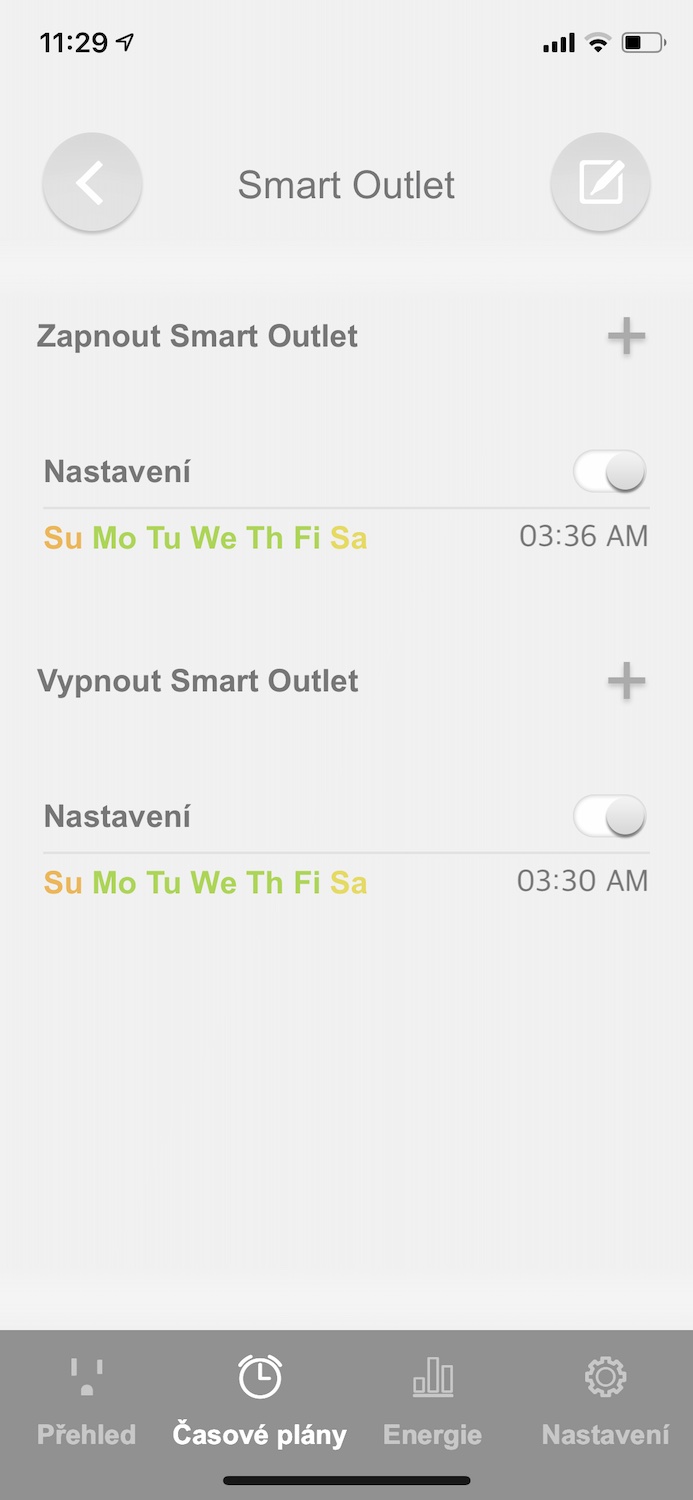Open the 03:30 AM schedule days row
The width and height of the screenshot is (693, 1500).
pyautogui.click(x=345, y=882)
